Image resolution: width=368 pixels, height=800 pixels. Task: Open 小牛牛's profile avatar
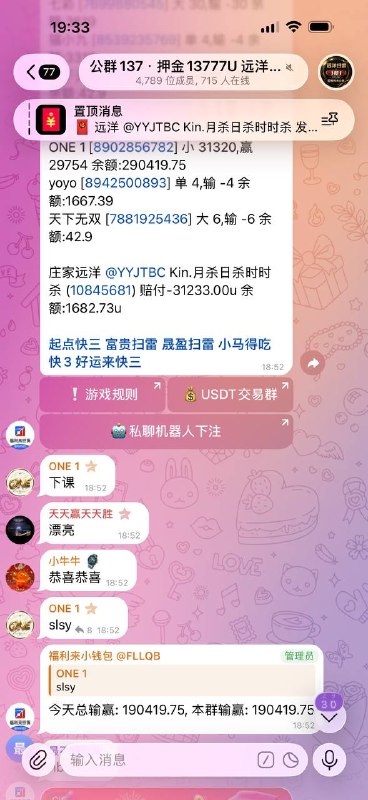20,577
